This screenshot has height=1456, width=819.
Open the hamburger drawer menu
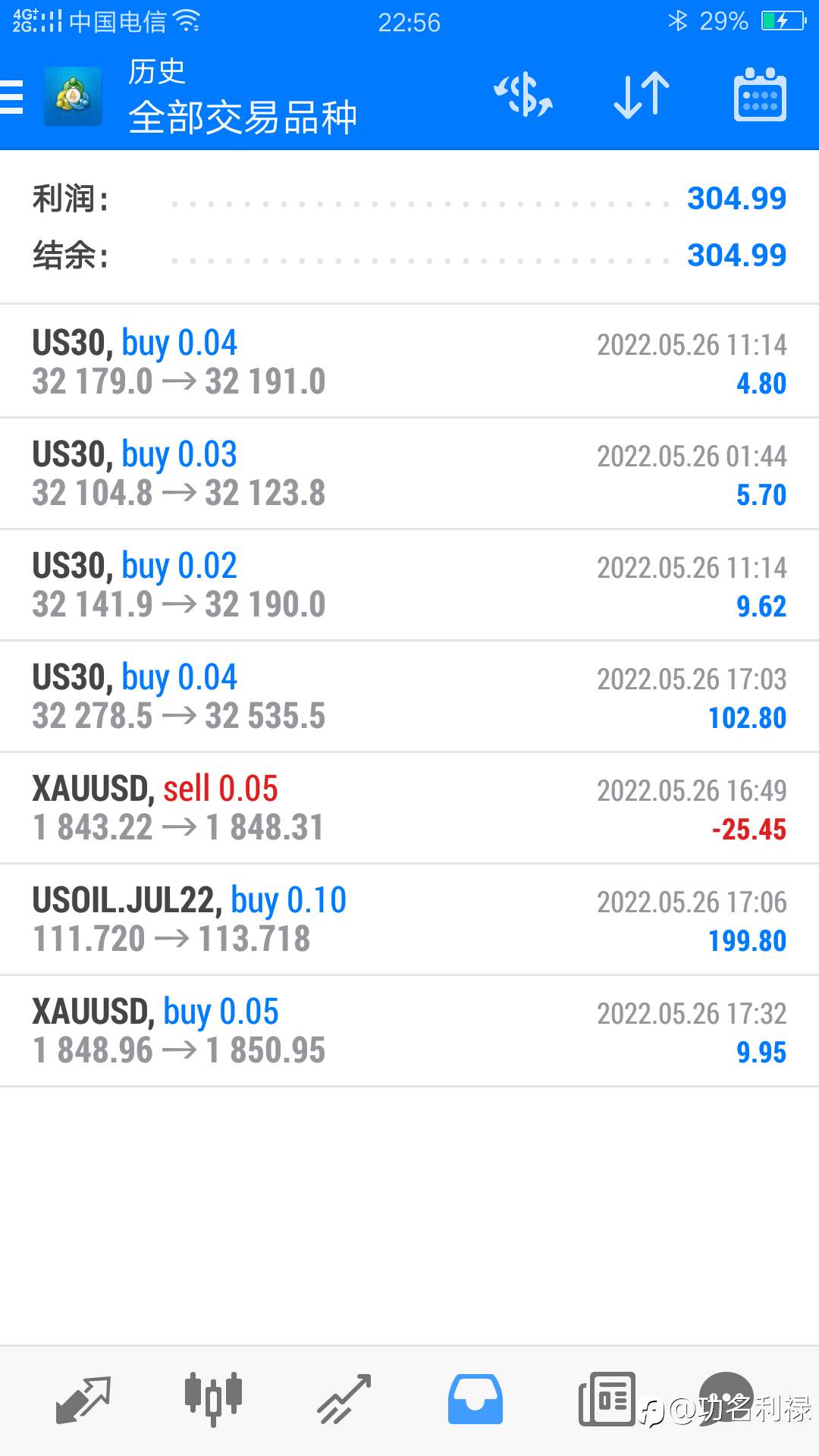11,96
